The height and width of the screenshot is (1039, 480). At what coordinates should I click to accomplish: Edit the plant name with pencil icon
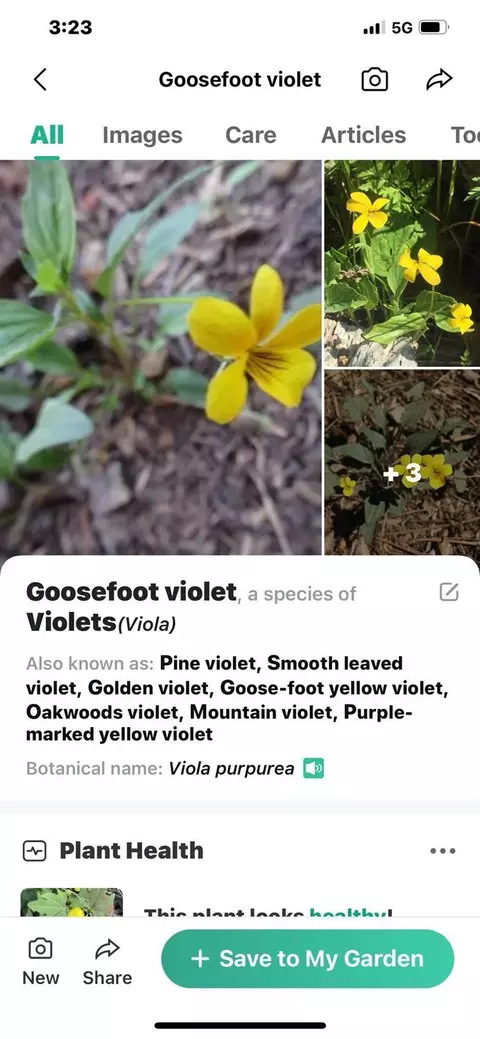click(449, 592)
